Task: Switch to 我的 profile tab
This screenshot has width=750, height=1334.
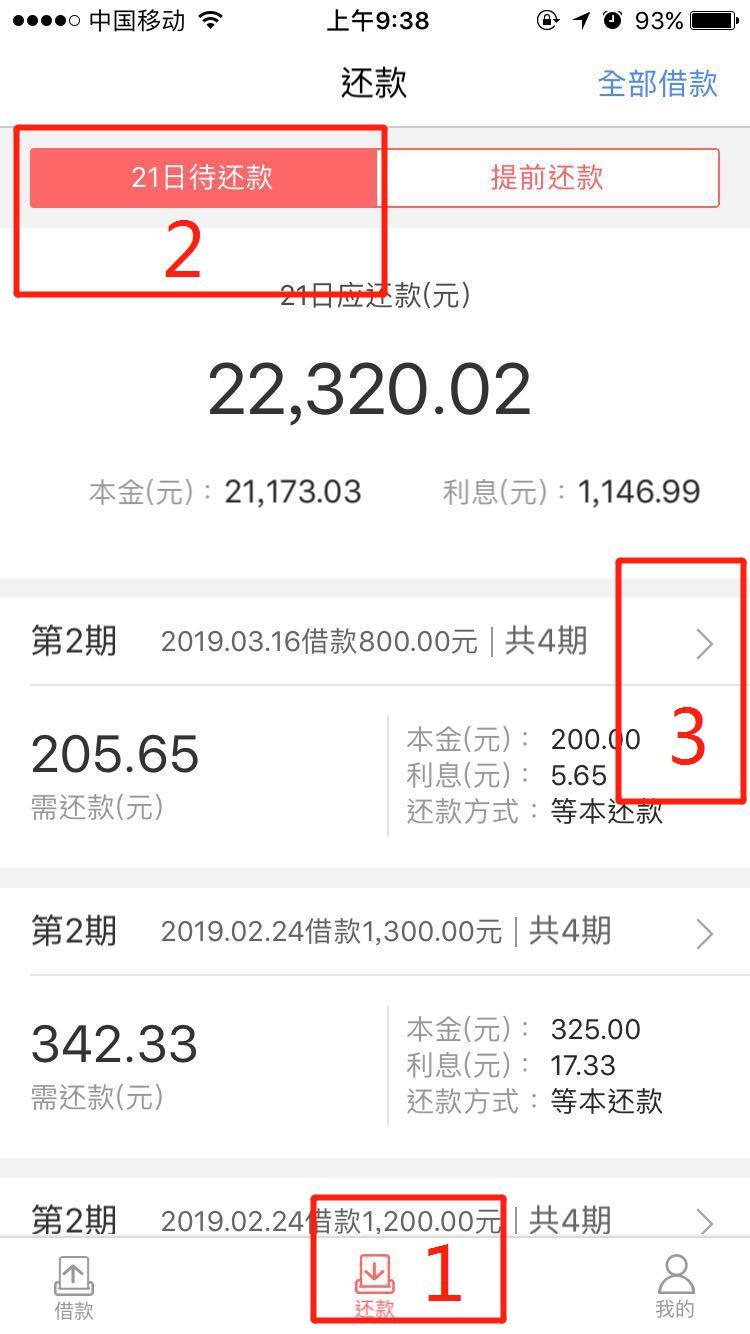Action: click(x=675, y=1286)
